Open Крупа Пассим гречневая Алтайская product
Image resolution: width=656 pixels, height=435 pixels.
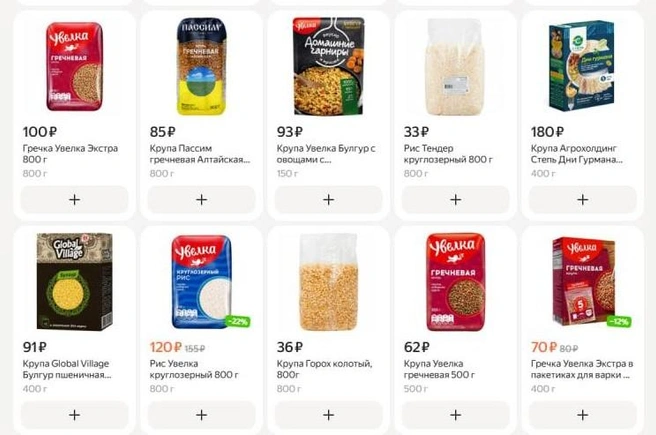point(201,66)
